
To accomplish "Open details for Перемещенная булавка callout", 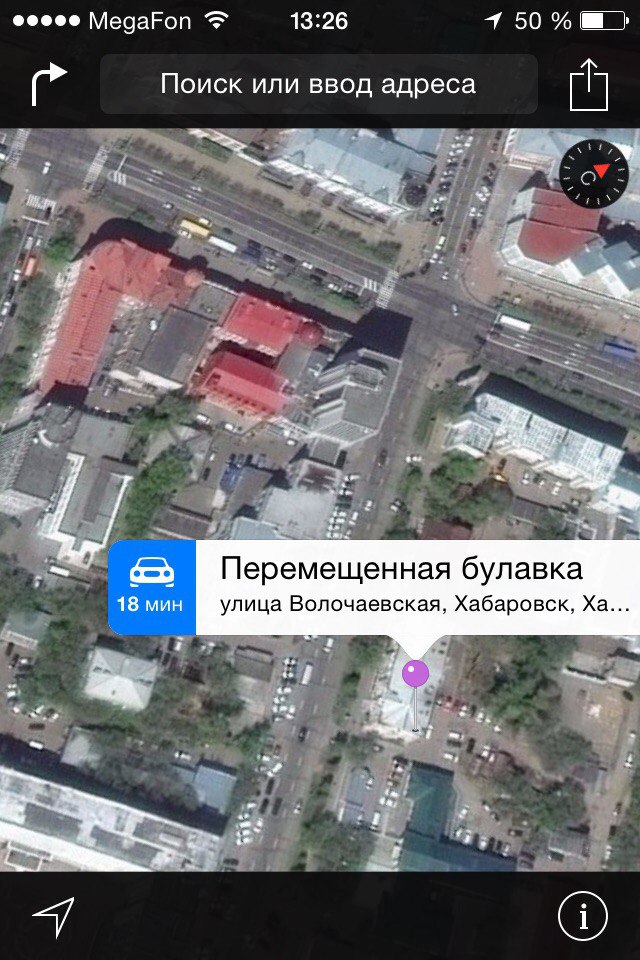I will 417,588.
